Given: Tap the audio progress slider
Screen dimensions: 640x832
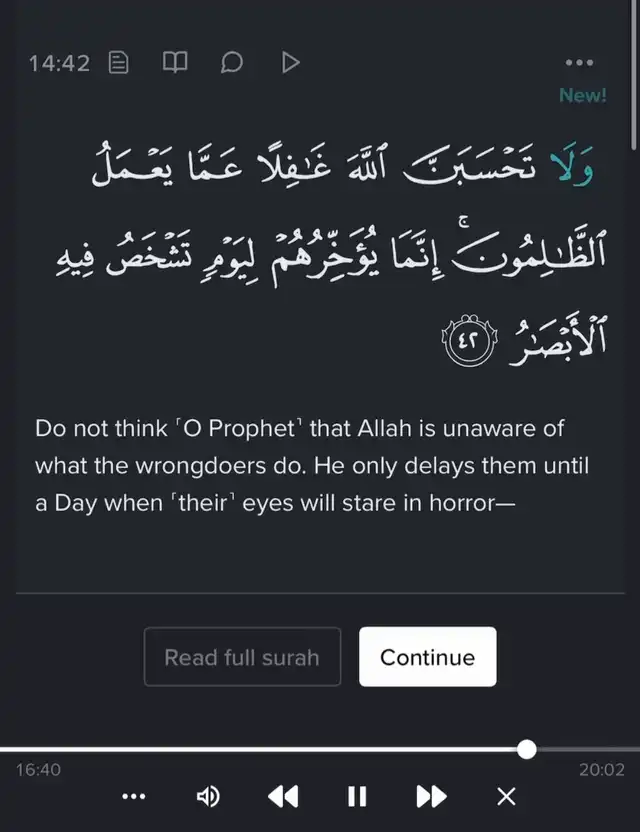Looking at the screenshot, I should 526,749.
